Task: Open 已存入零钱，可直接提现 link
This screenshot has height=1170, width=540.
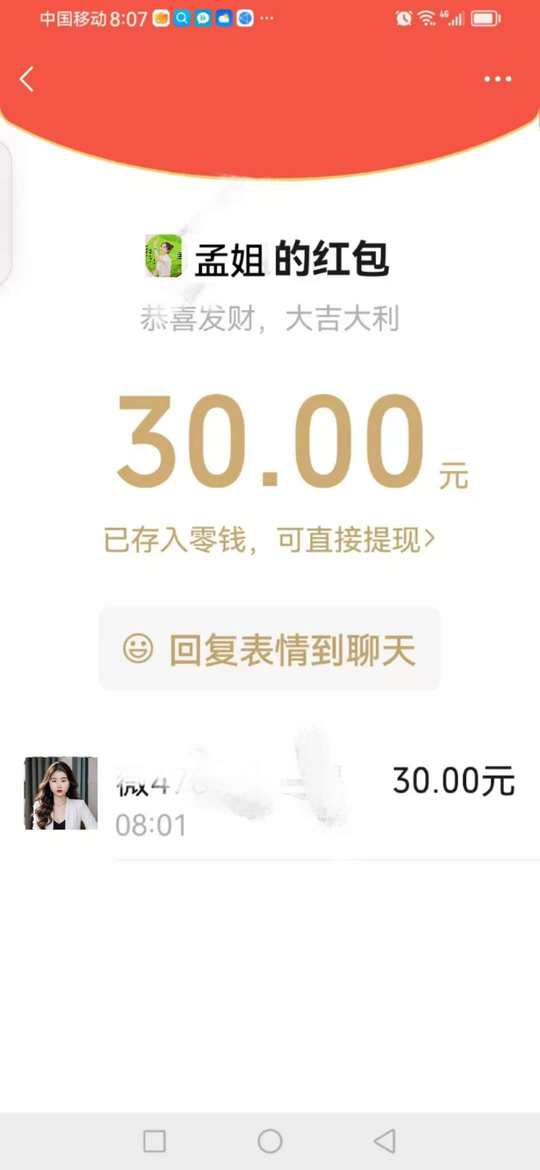Action: tap(269, 540)
